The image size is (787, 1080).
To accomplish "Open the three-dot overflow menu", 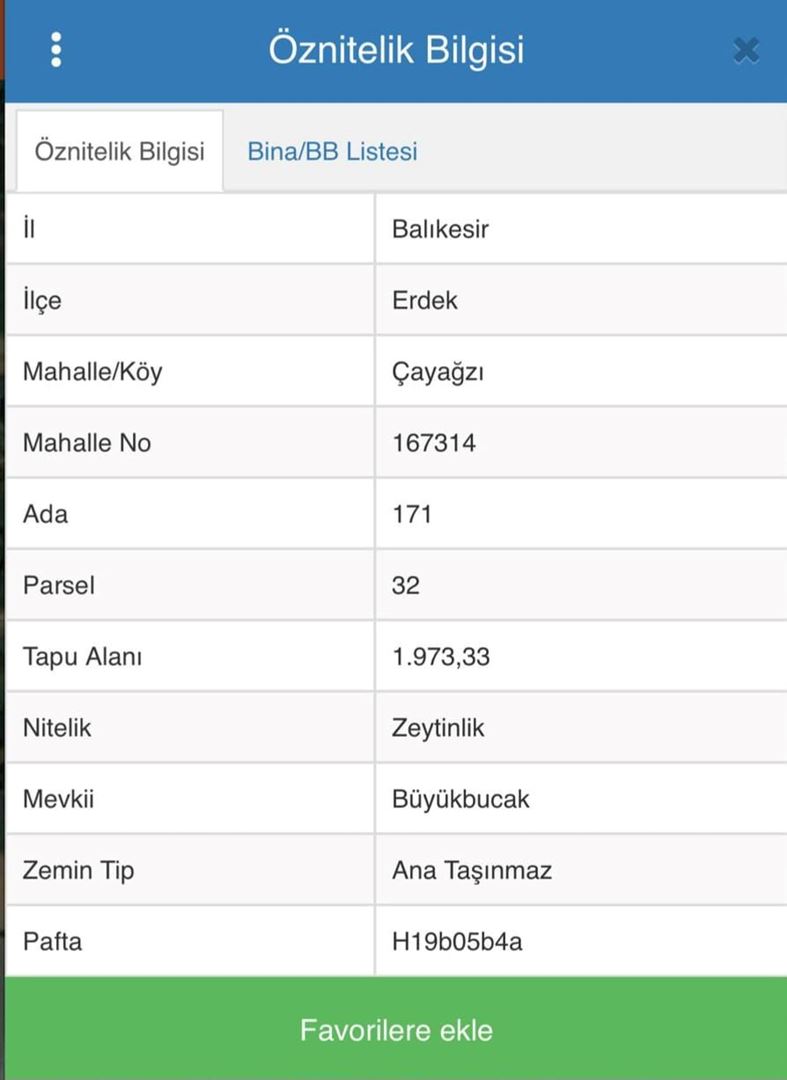I will (x=56, y=50).
